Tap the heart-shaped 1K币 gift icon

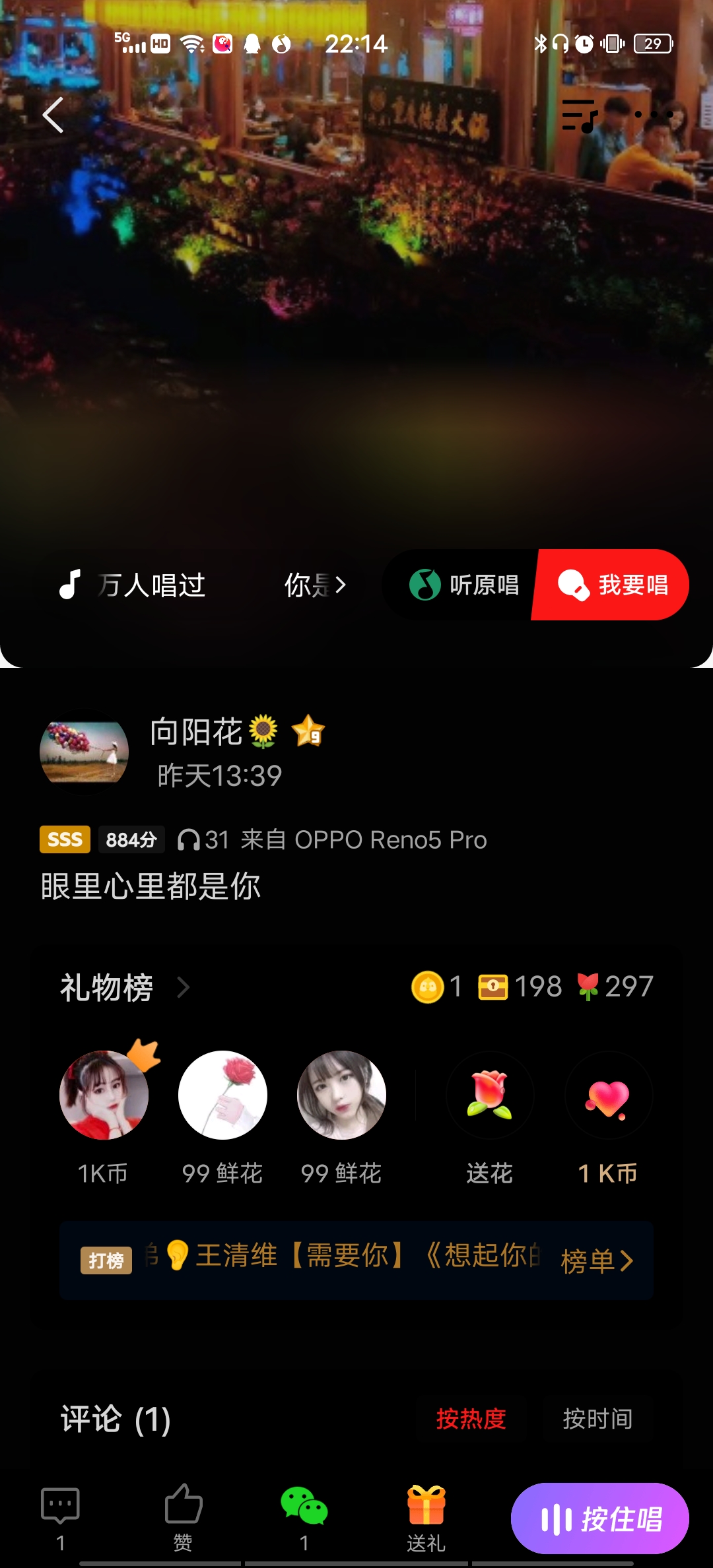click(x=609, y=1094)
